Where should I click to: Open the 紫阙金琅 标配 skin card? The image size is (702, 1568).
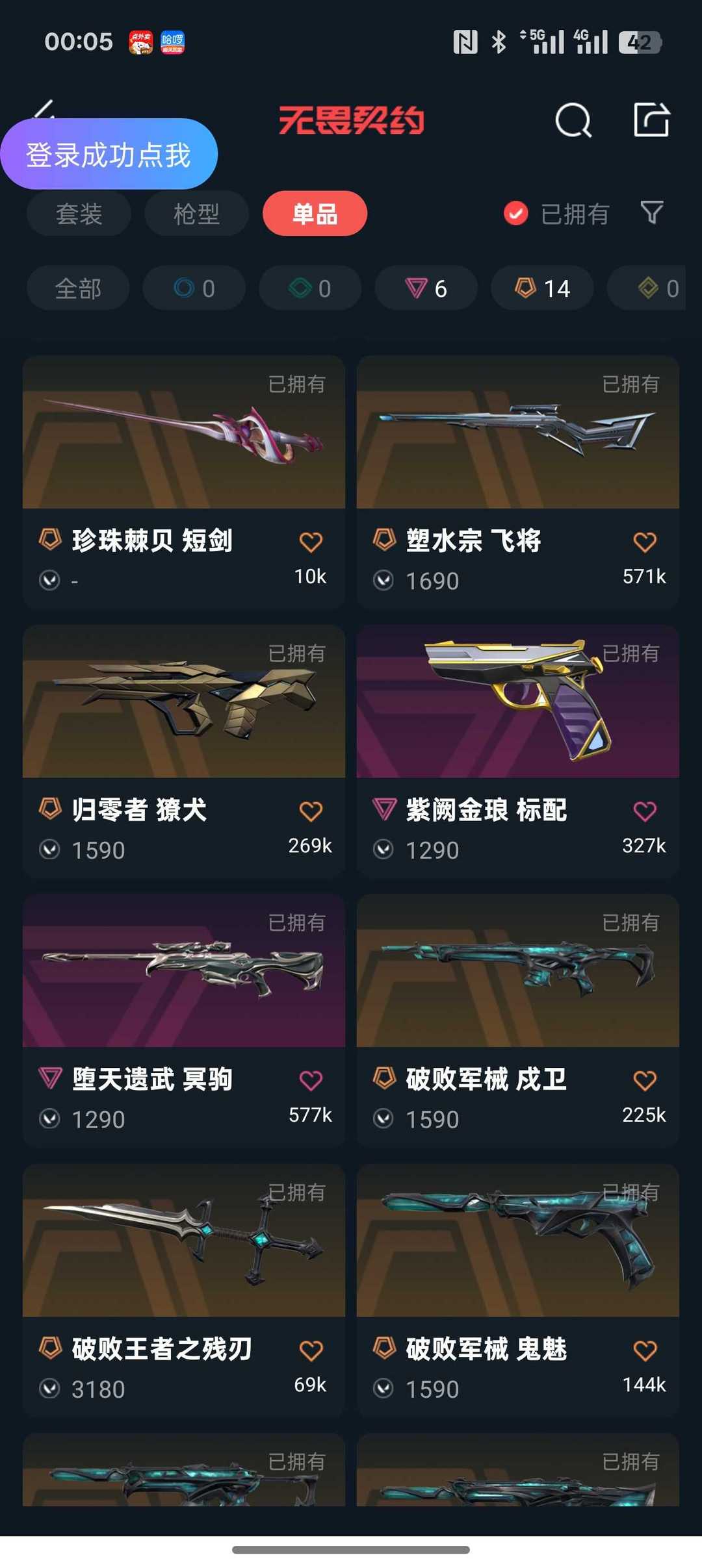[x=518, y=751]
